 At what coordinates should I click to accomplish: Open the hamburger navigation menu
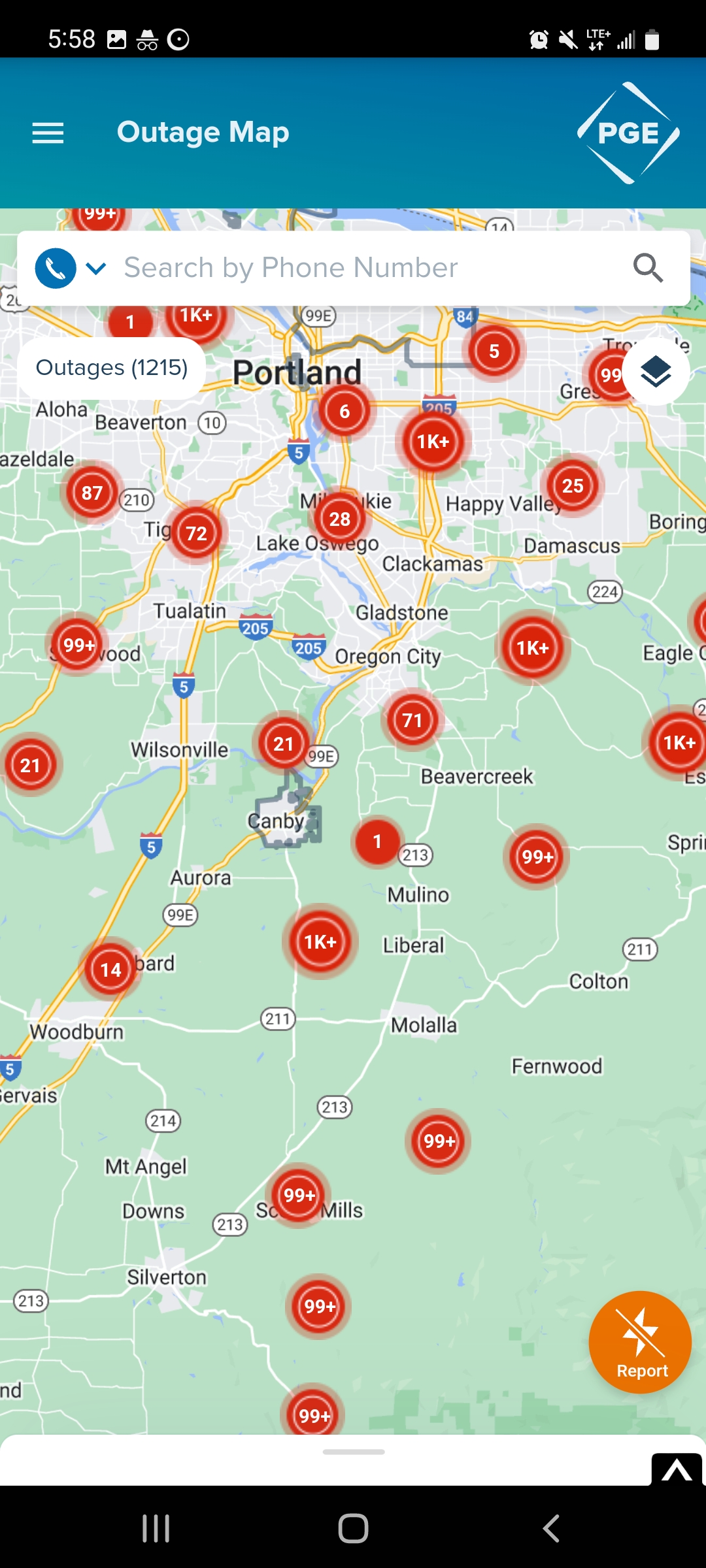click(48, 133)
